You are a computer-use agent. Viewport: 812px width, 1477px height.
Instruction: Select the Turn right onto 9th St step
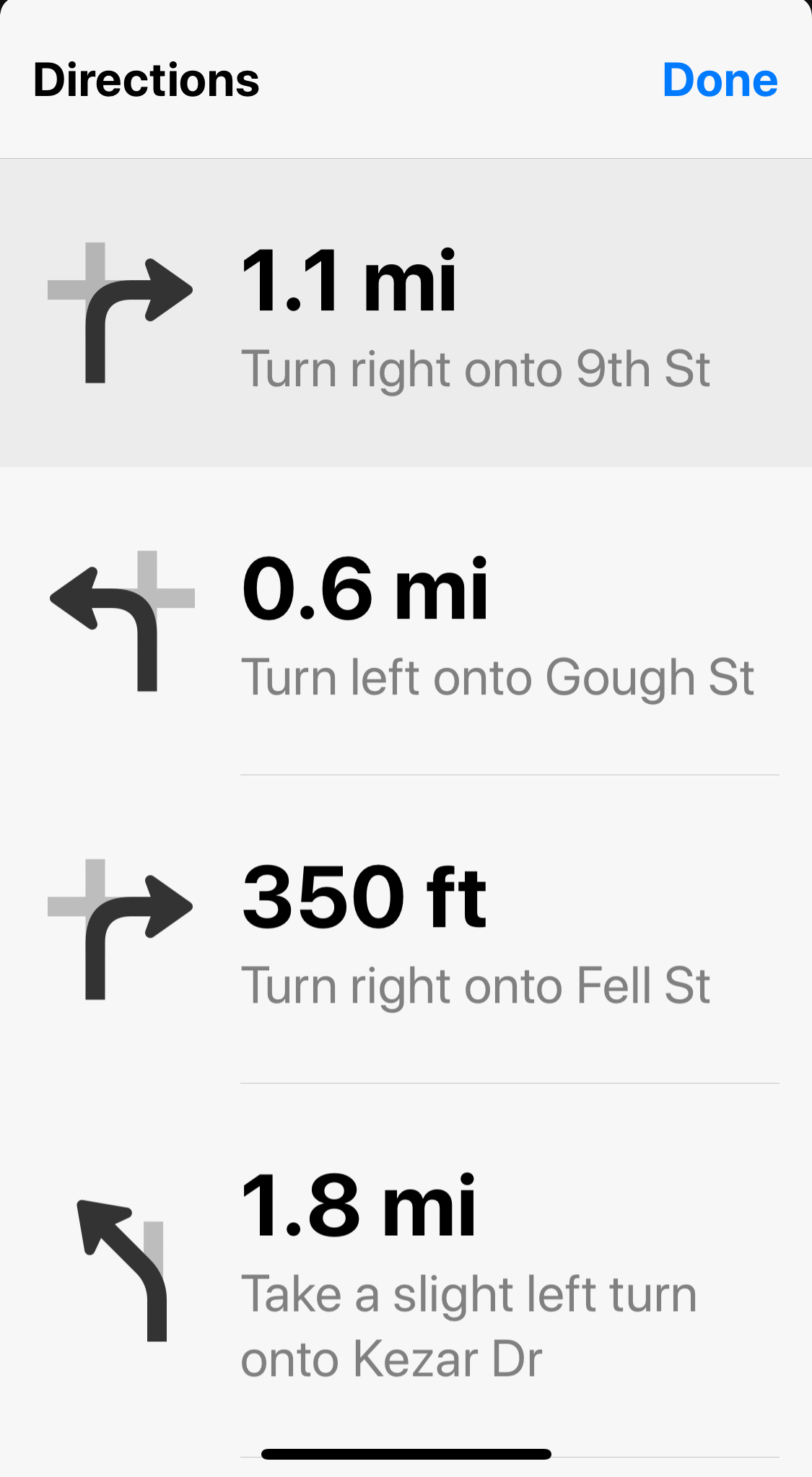click(x=406, y=313)
